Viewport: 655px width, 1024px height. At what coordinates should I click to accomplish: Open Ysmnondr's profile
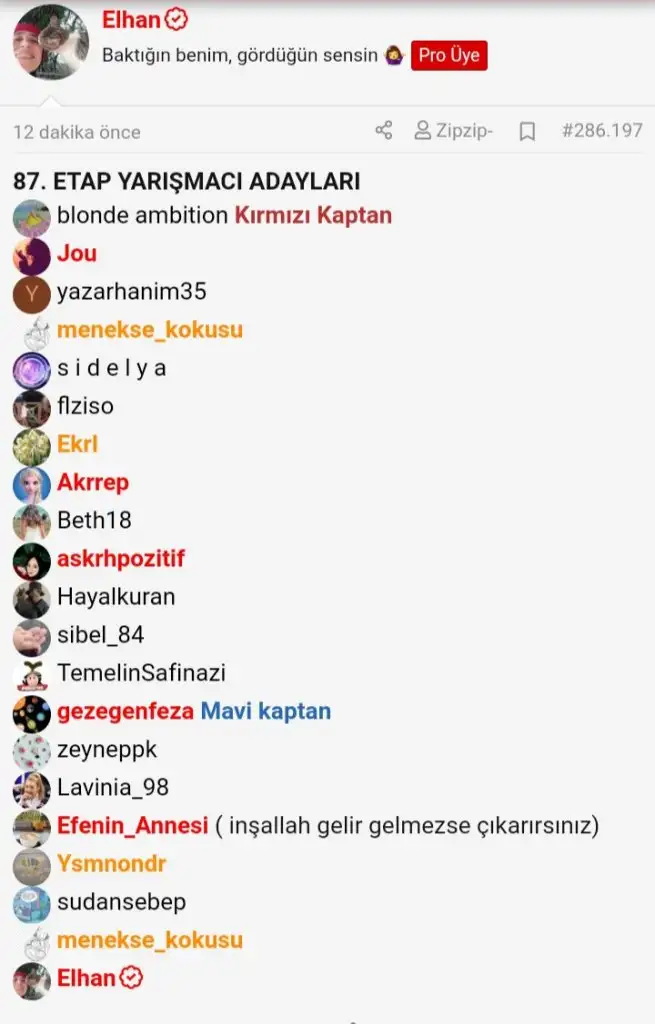111,863
